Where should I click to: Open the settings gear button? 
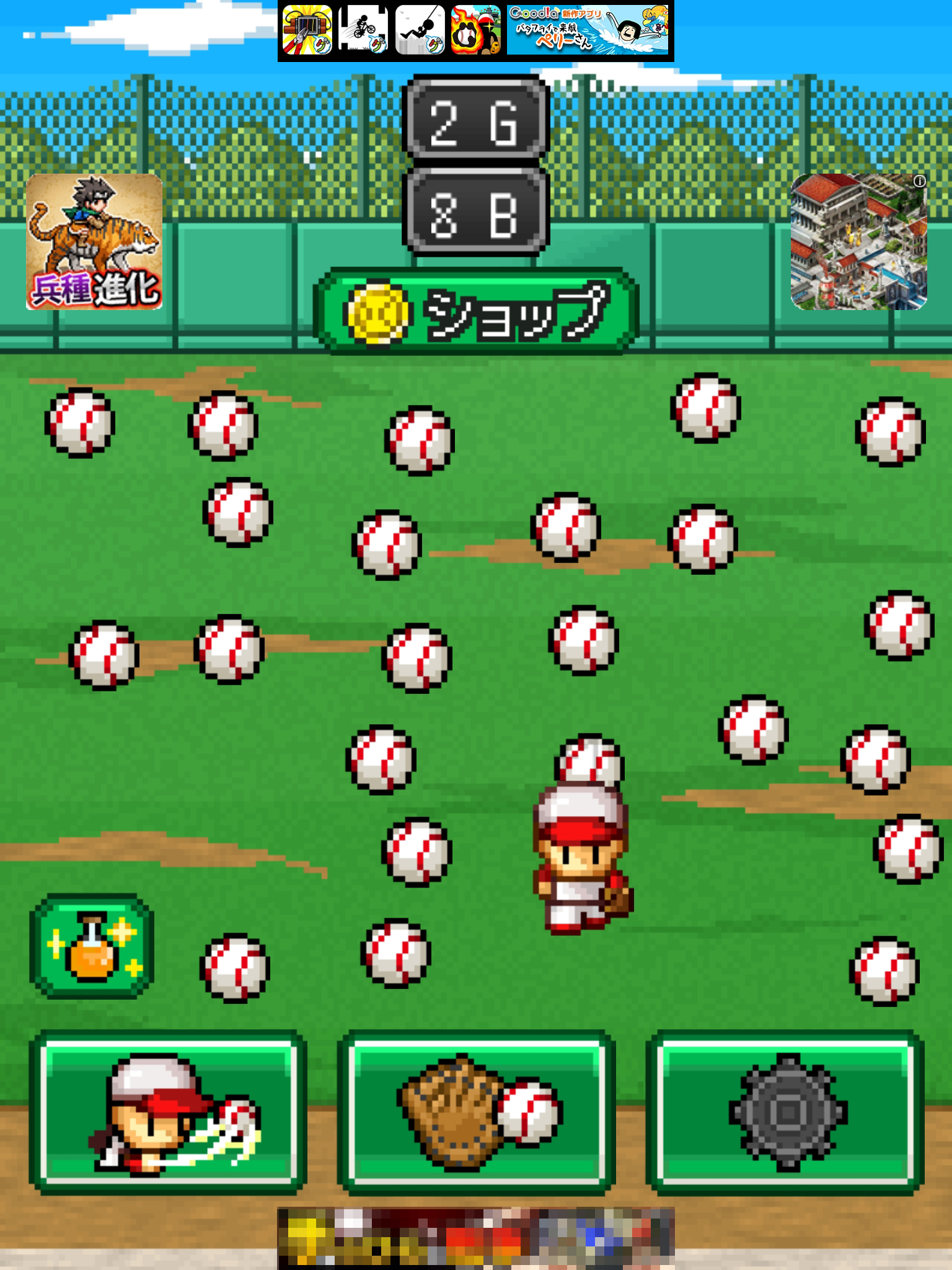tap(785, 1112)
